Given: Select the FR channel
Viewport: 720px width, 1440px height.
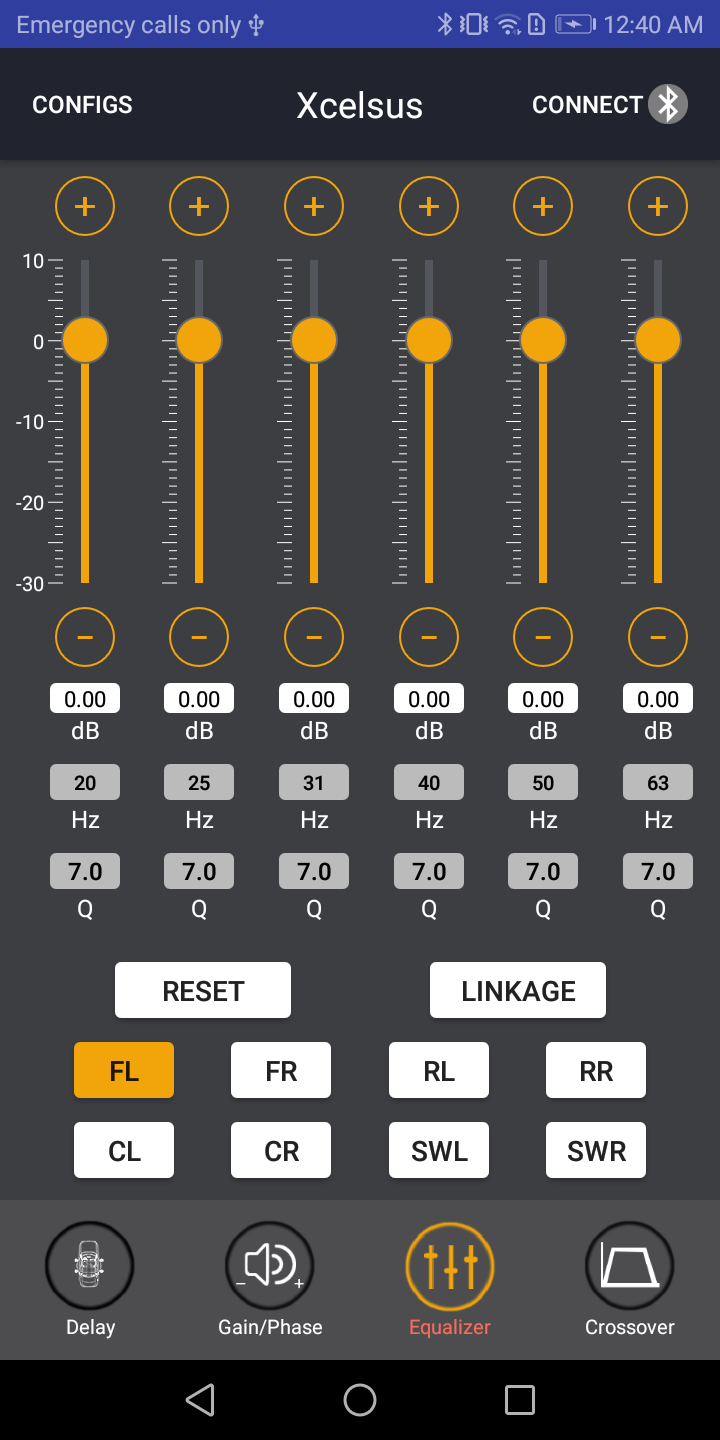Looking at the screenshot, I should click(x=281, y=1071).
